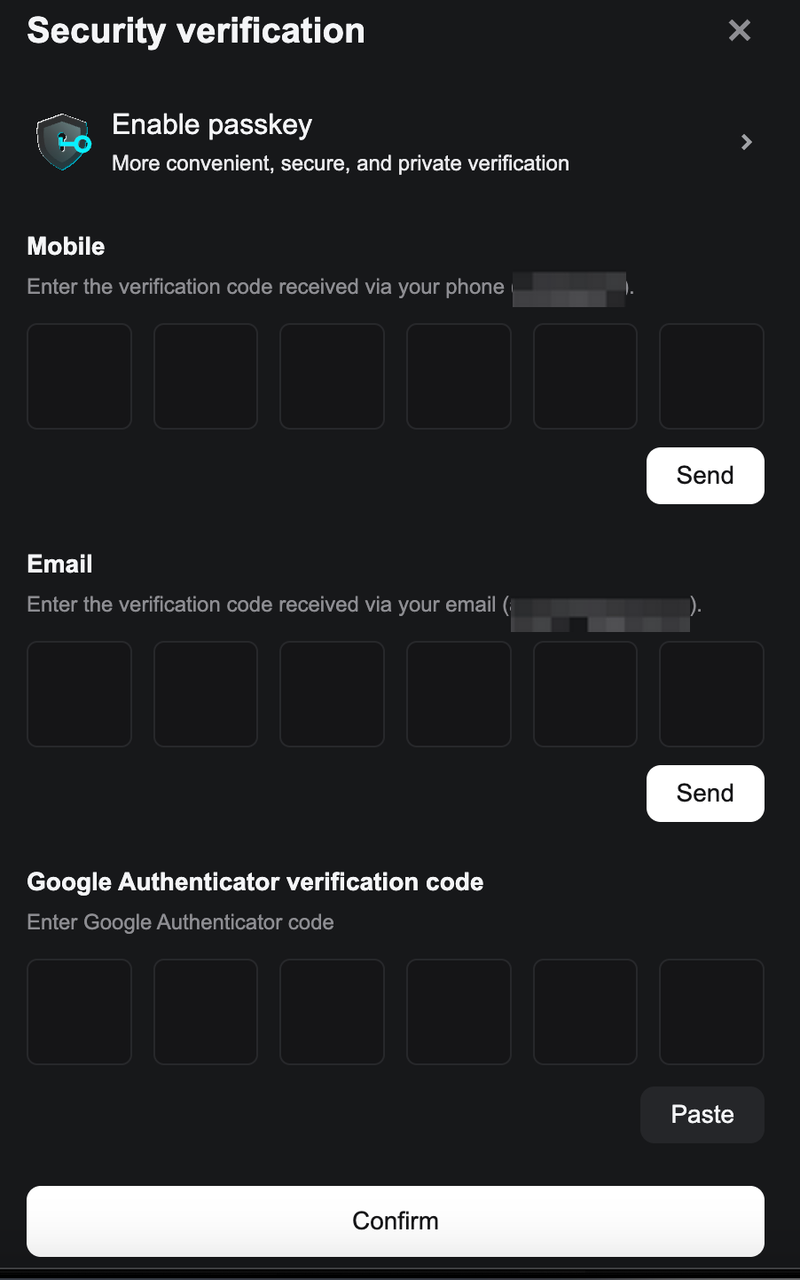Expand the Enable passkey option chevron

click(746, 142)
